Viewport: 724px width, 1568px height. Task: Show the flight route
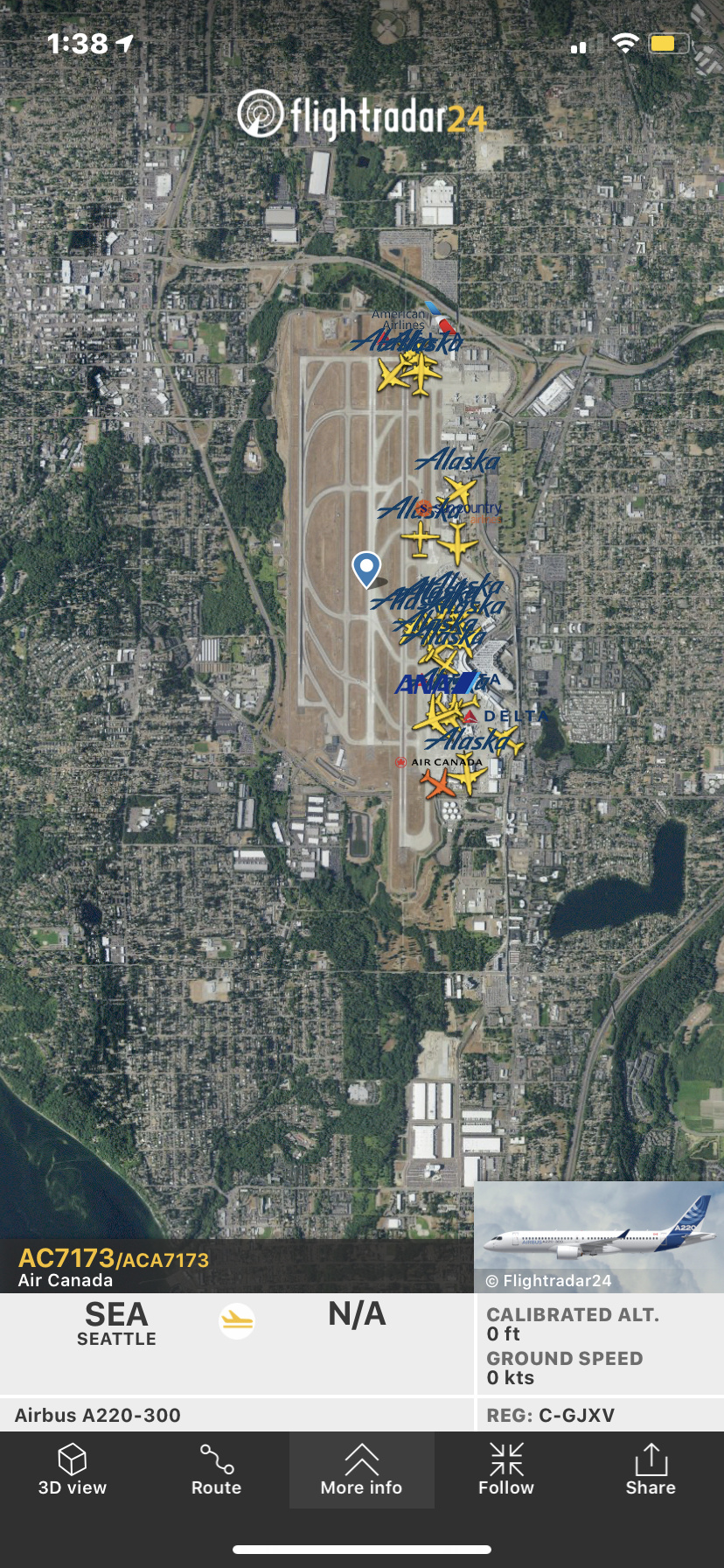click(x=216, y=1471)
